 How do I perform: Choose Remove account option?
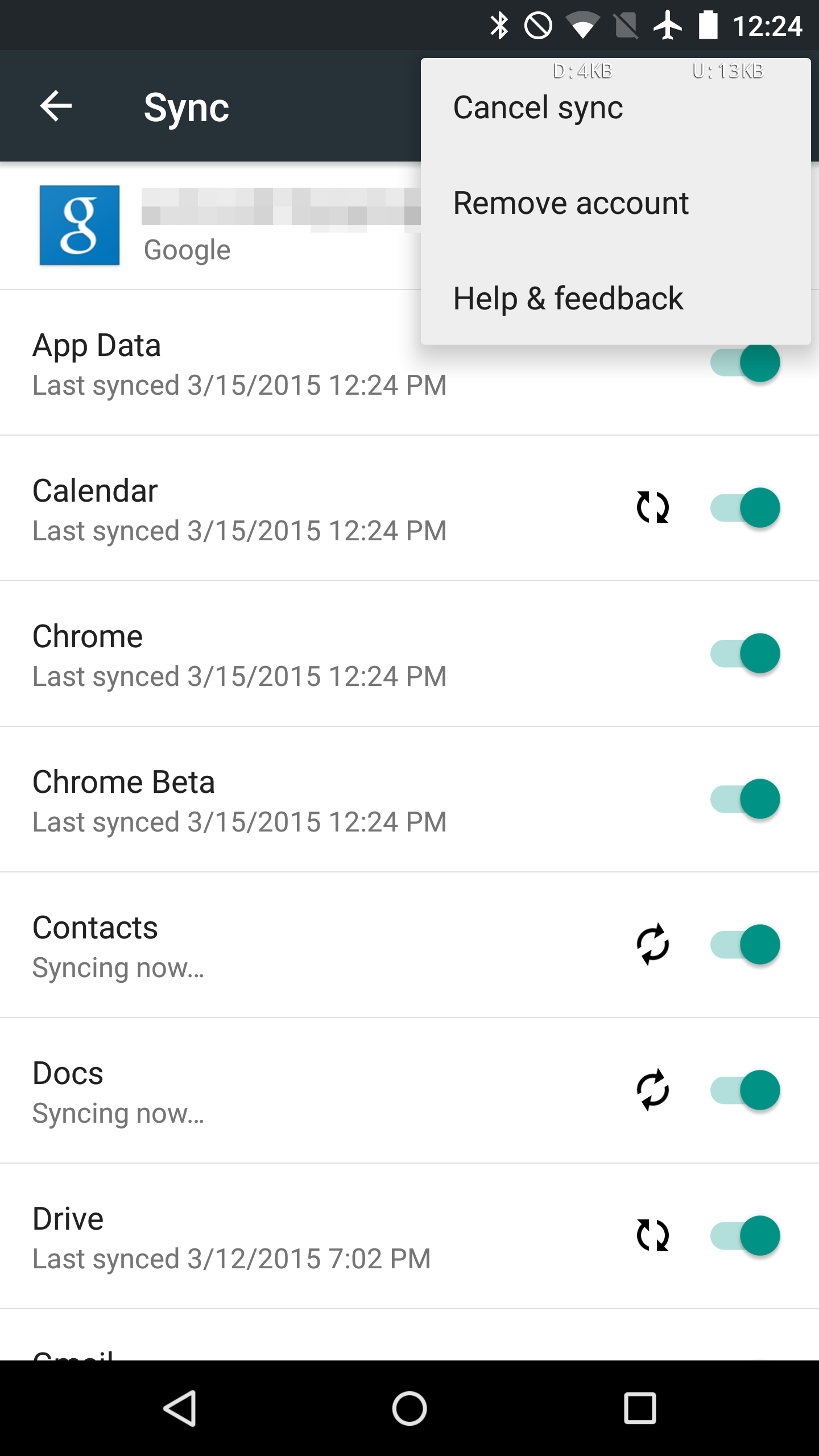pyautogui.click(x=615, y=203)
